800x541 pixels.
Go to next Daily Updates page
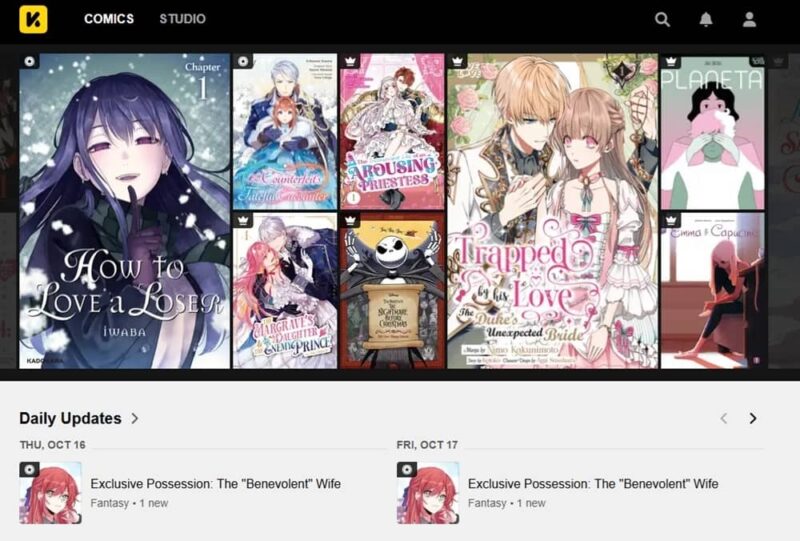click(753, 418)
